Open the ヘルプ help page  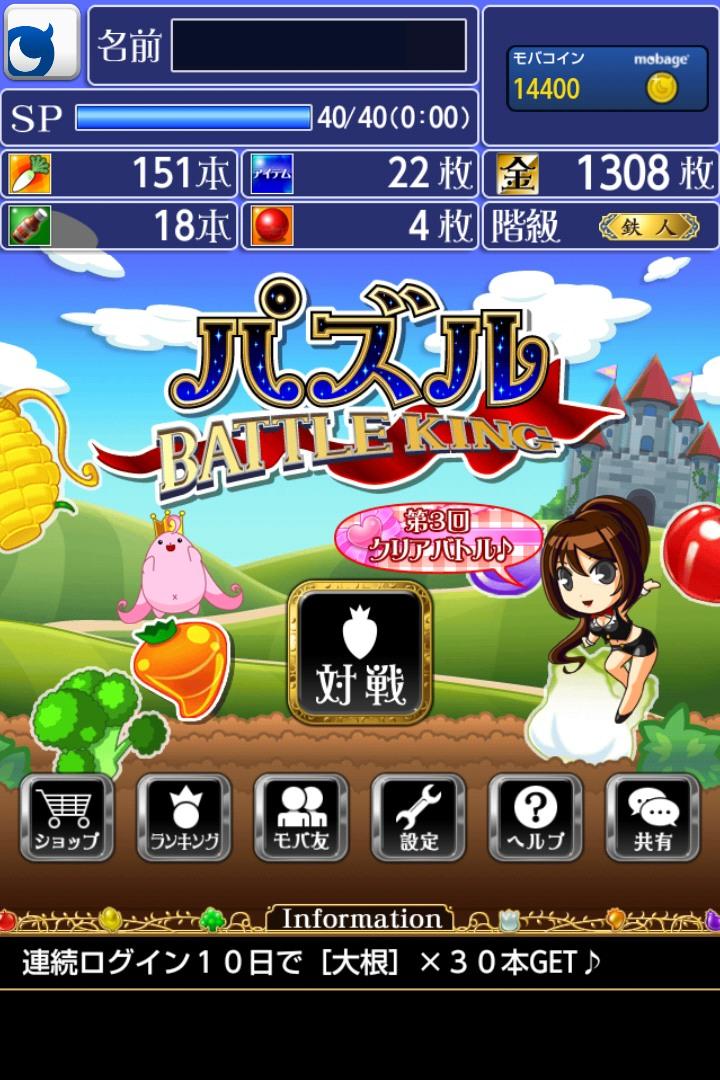(535, 817)
